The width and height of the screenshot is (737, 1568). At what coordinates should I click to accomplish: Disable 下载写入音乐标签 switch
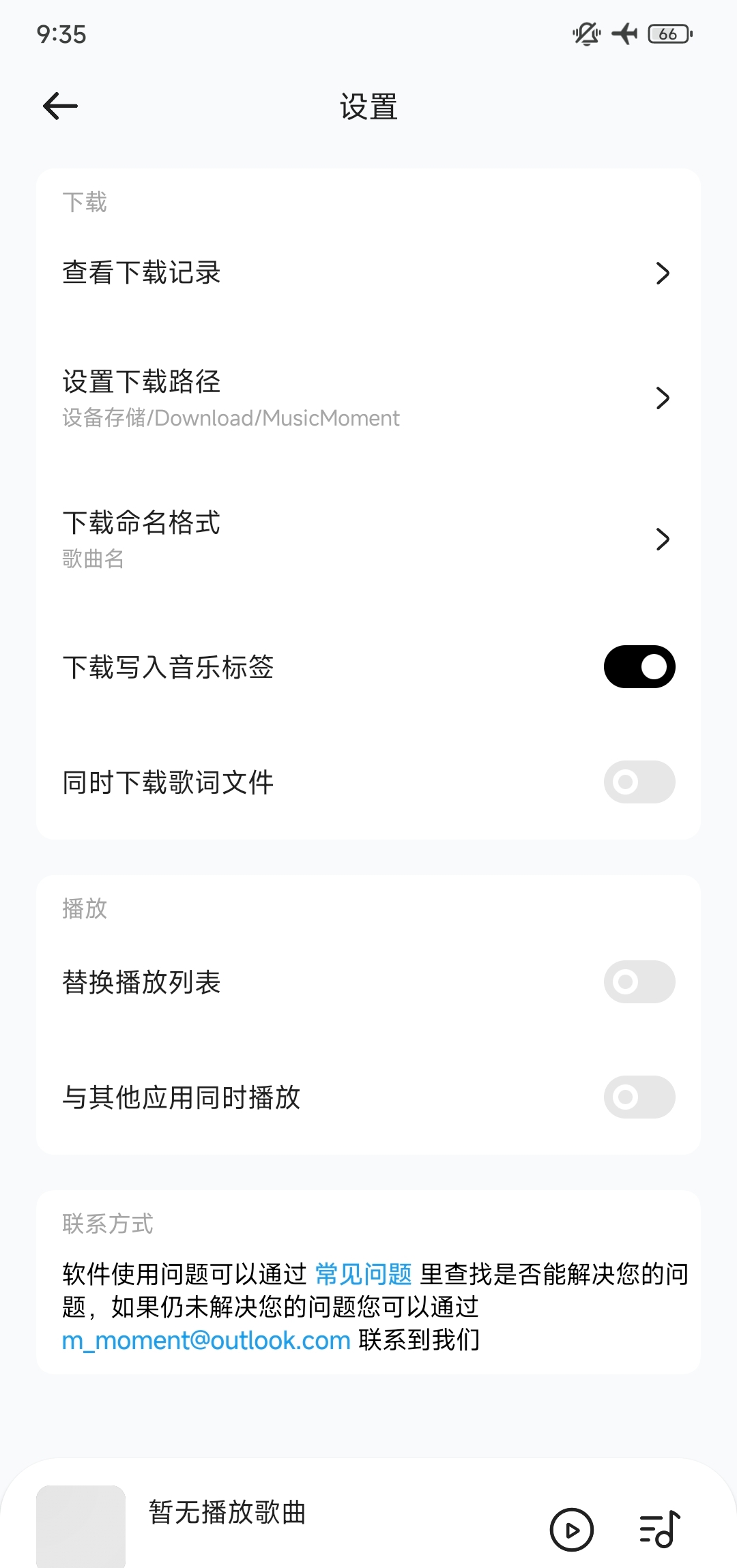pyautogui.click(x=639, y=667)
